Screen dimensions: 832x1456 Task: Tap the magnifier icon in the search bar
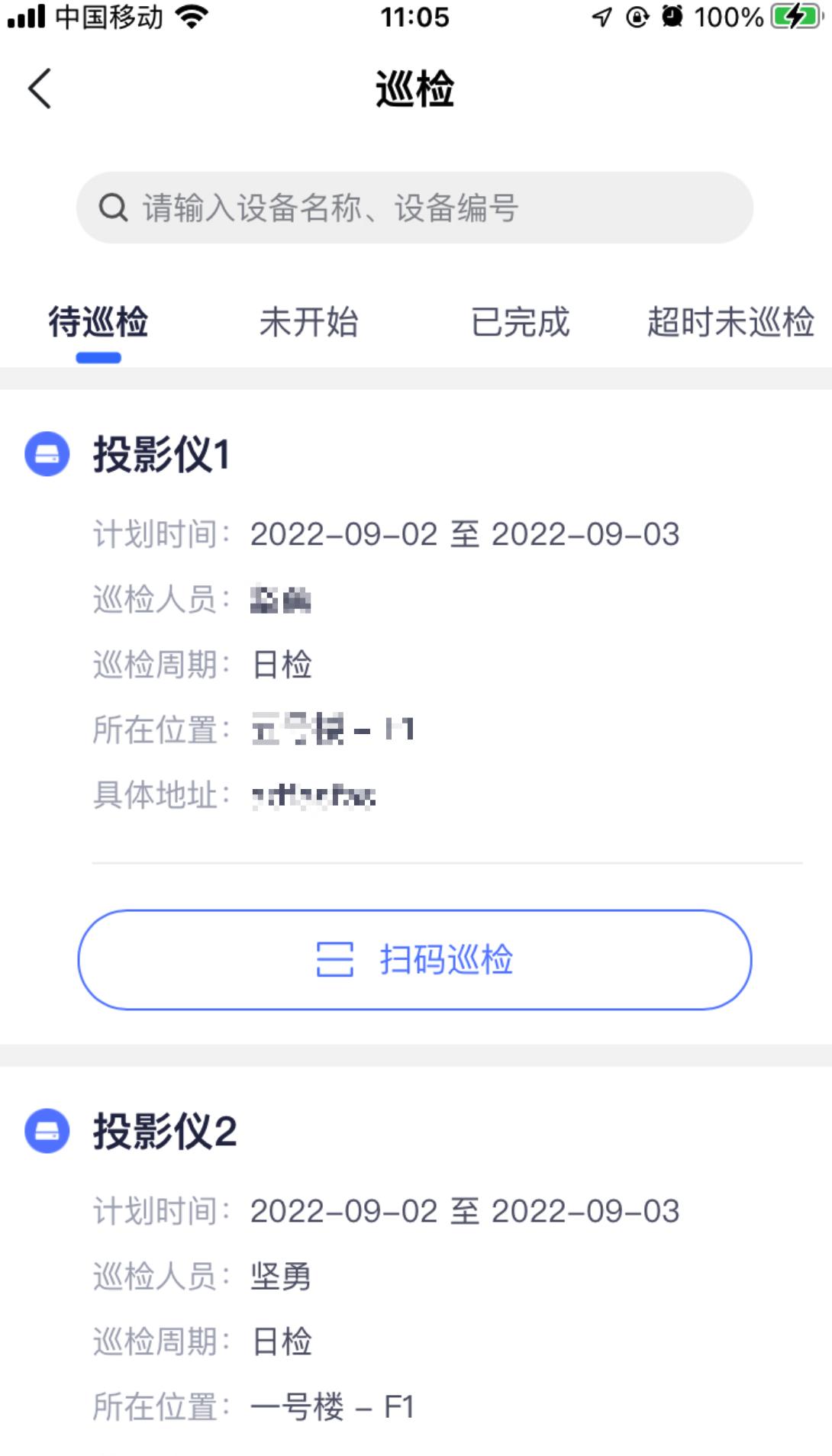coord(113,207)
